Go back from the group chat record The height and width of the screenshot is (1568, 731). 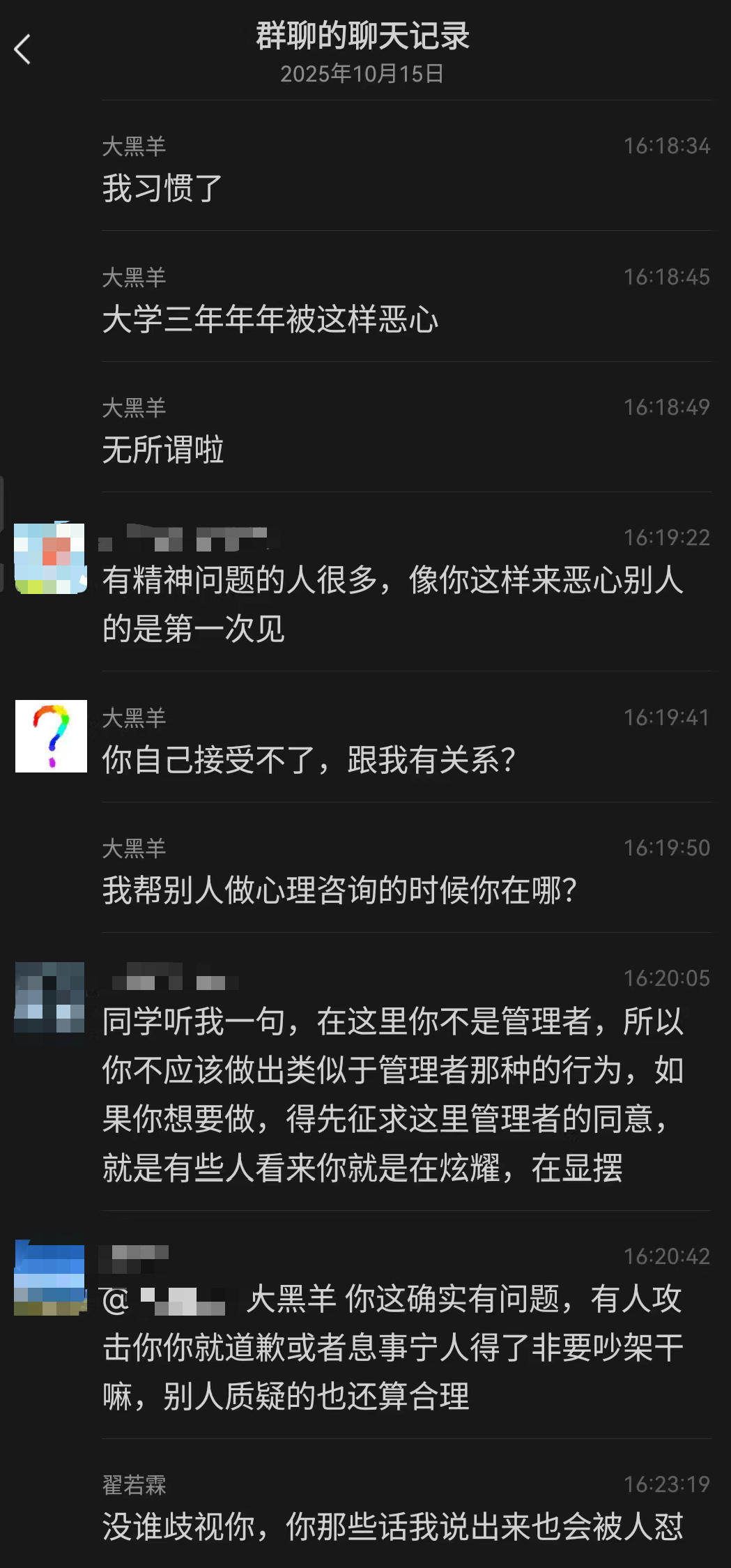[x=22, y=50]
